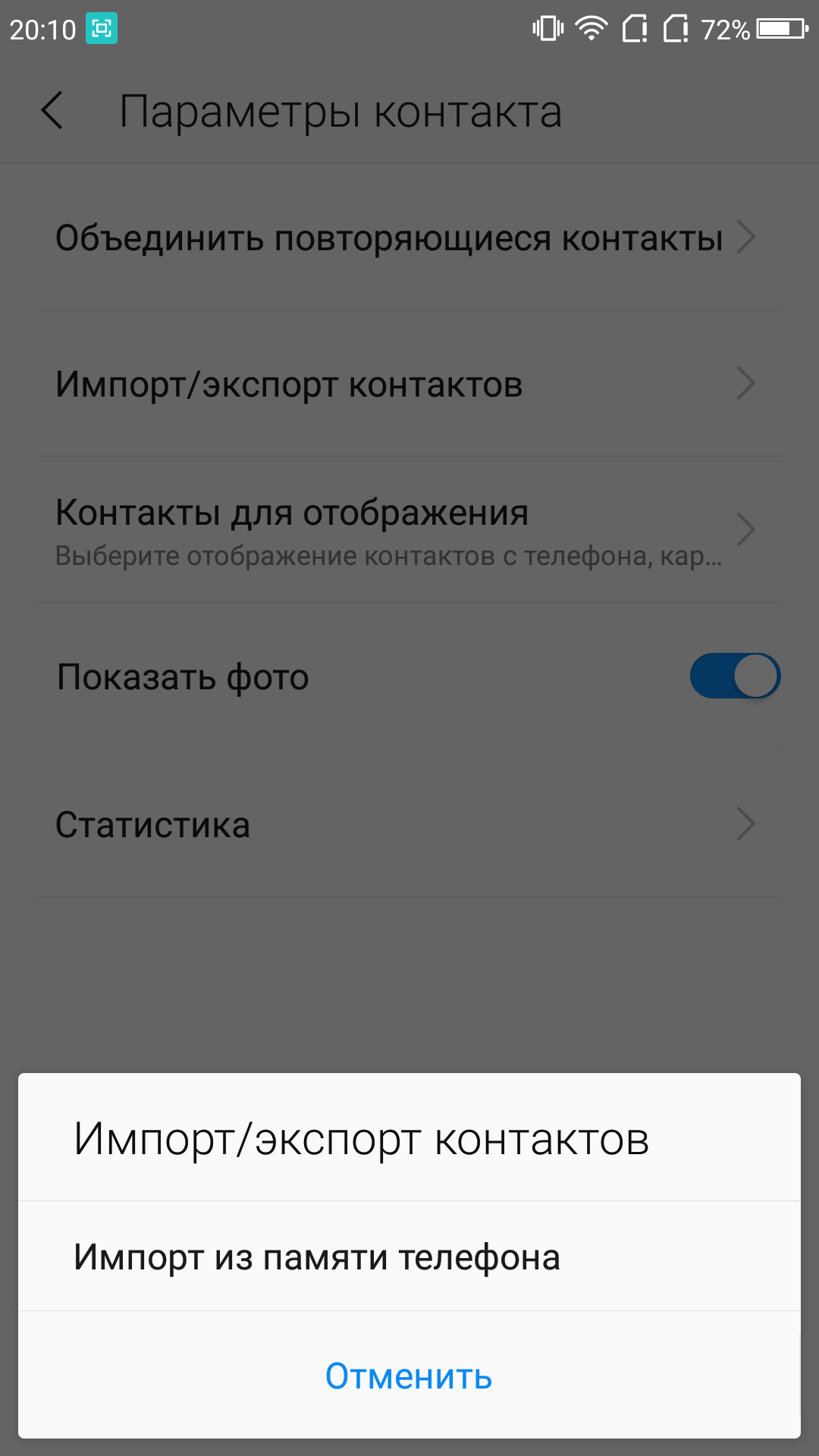This screenshot has width=819, height=1456.
Task: Tap Отменить to dismiss the dialog
Action: (x=409, y=1376)
